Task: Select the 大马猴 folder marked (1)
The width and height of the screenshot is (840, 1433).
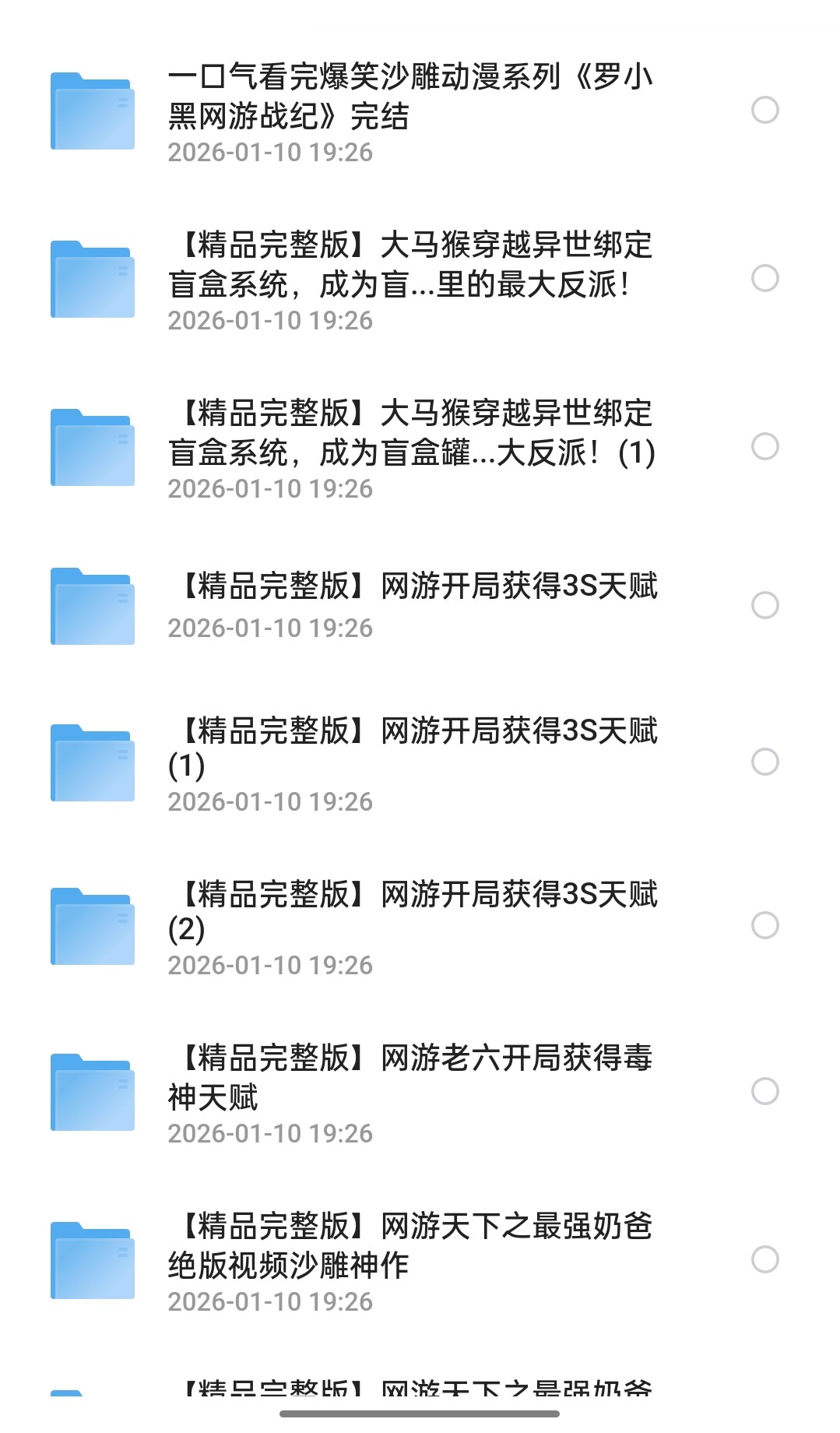Action: point(764,446)
